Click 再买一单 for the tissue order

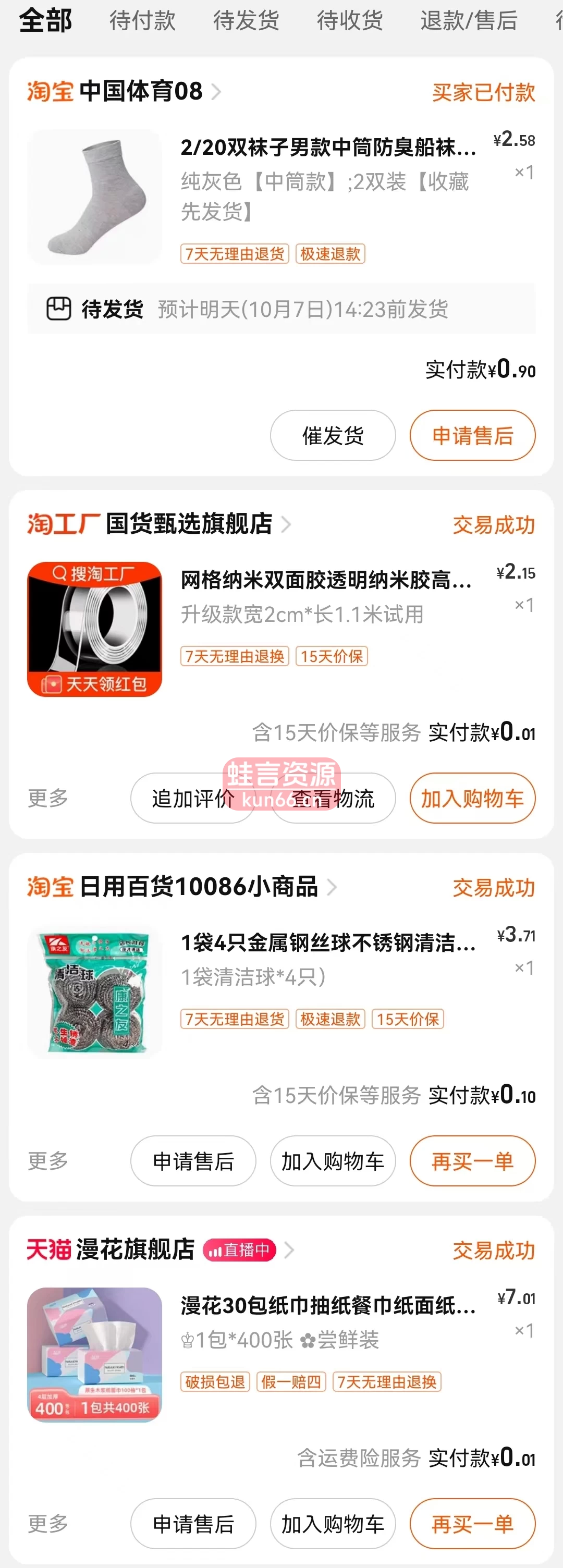click(472, 1524)
